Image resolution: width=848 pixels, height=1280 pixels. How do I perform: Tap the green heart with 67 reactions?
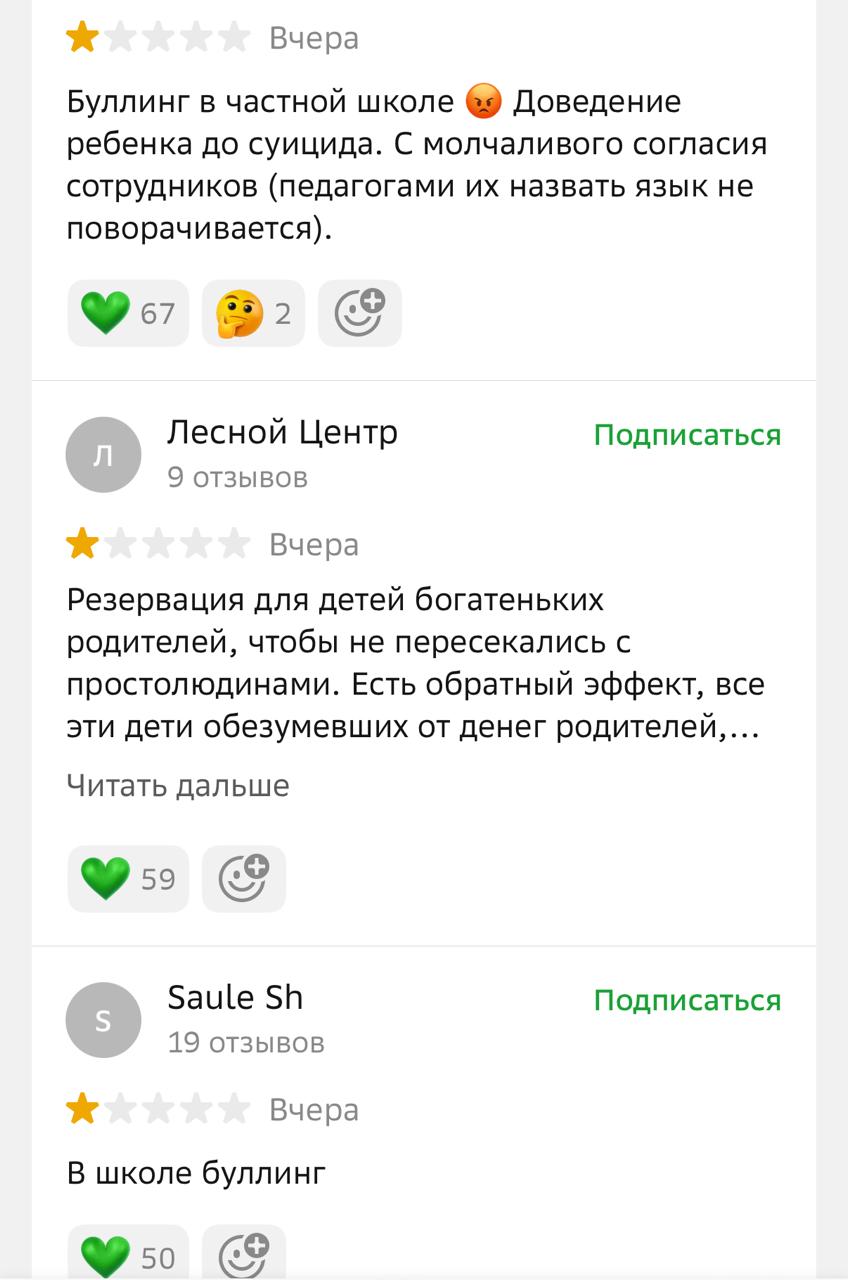(127, 313)
